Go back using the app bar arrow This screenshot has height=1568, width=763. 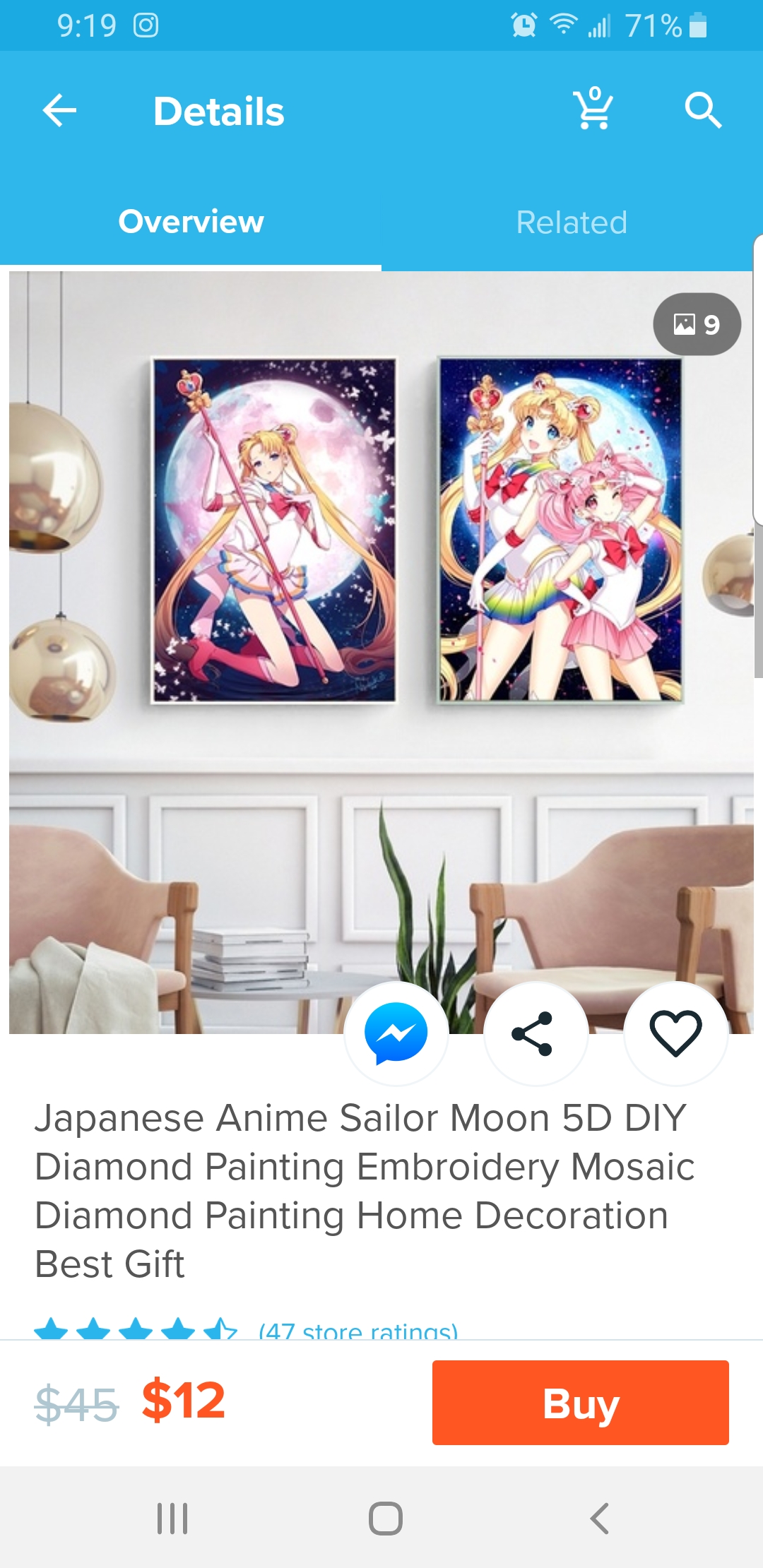[x=59, y=111]
